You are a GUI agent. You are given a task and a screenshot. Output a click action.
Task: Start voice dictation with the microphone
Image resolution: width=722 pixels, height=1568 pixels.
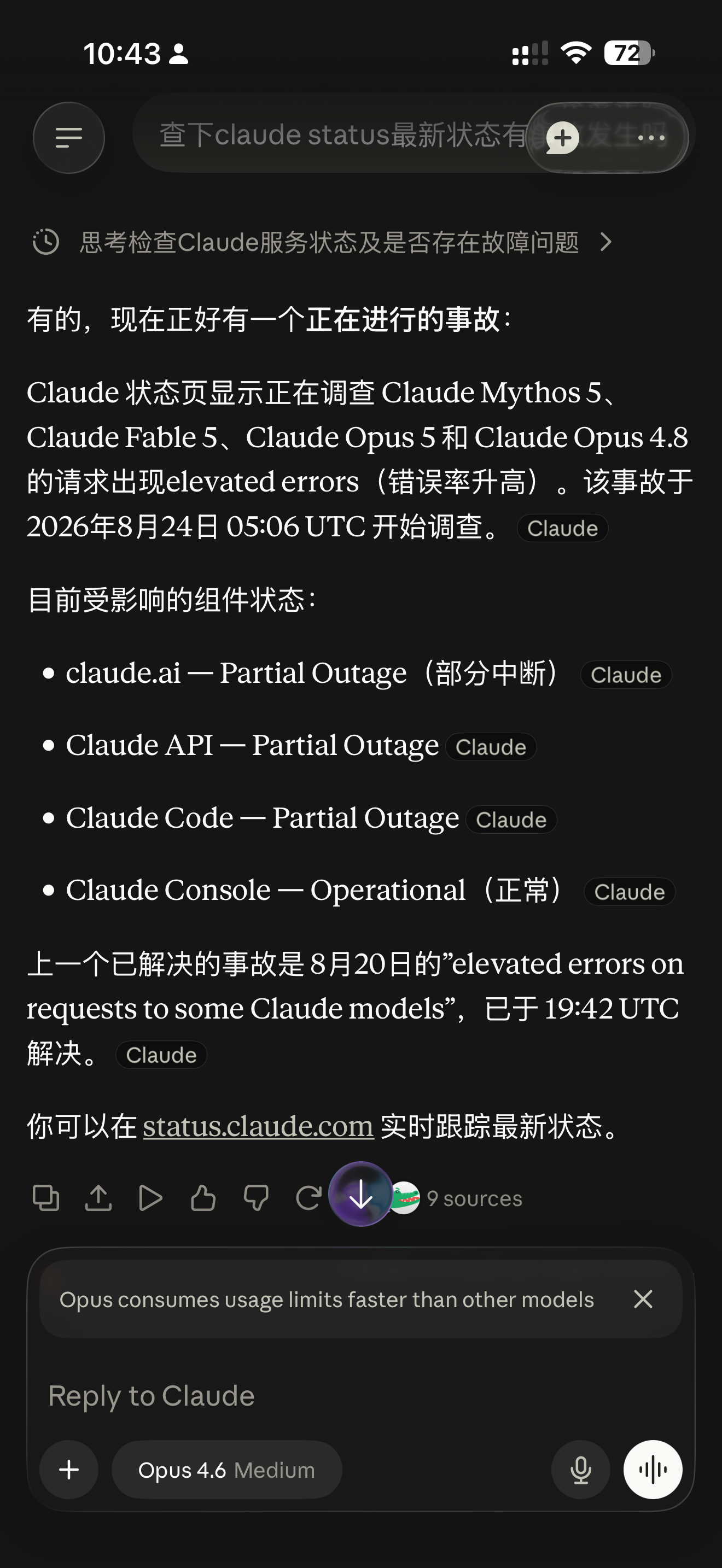tap(581, 1470)
